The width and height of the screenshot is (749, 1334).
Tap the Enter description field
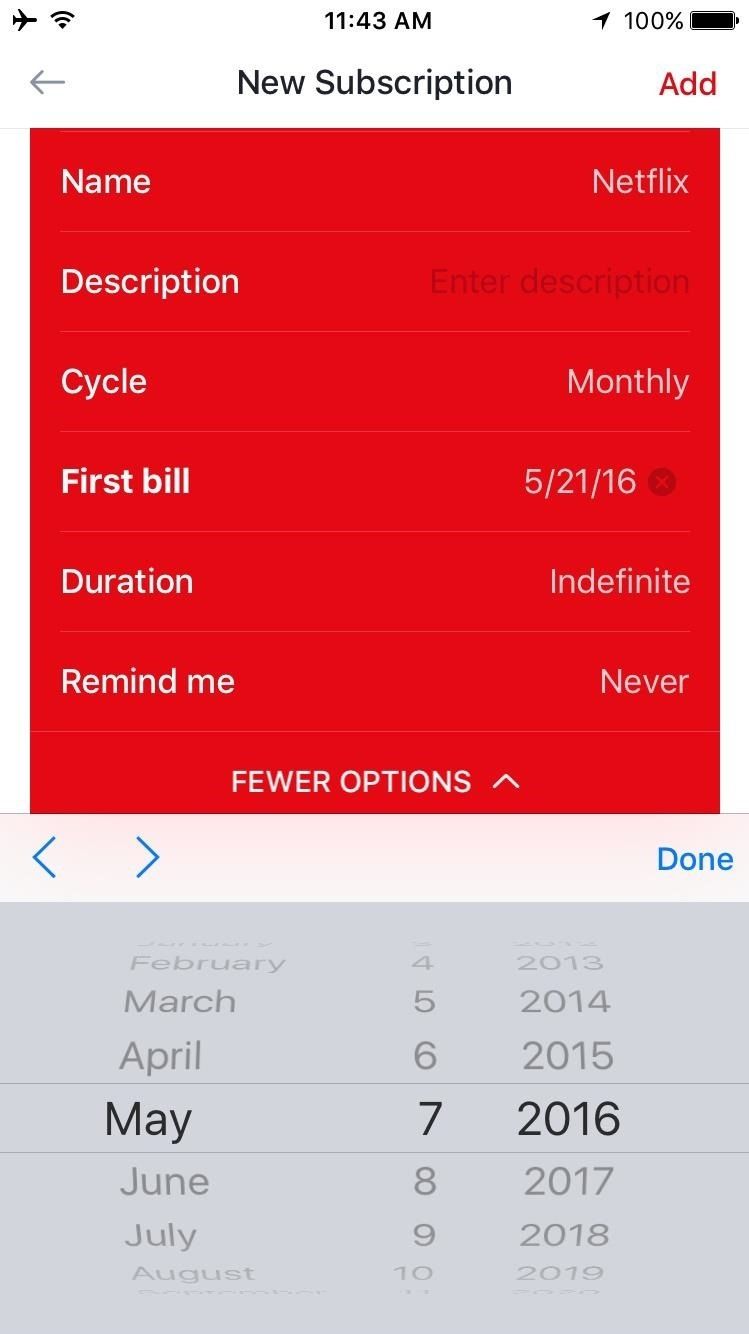(x=558, y=282)
